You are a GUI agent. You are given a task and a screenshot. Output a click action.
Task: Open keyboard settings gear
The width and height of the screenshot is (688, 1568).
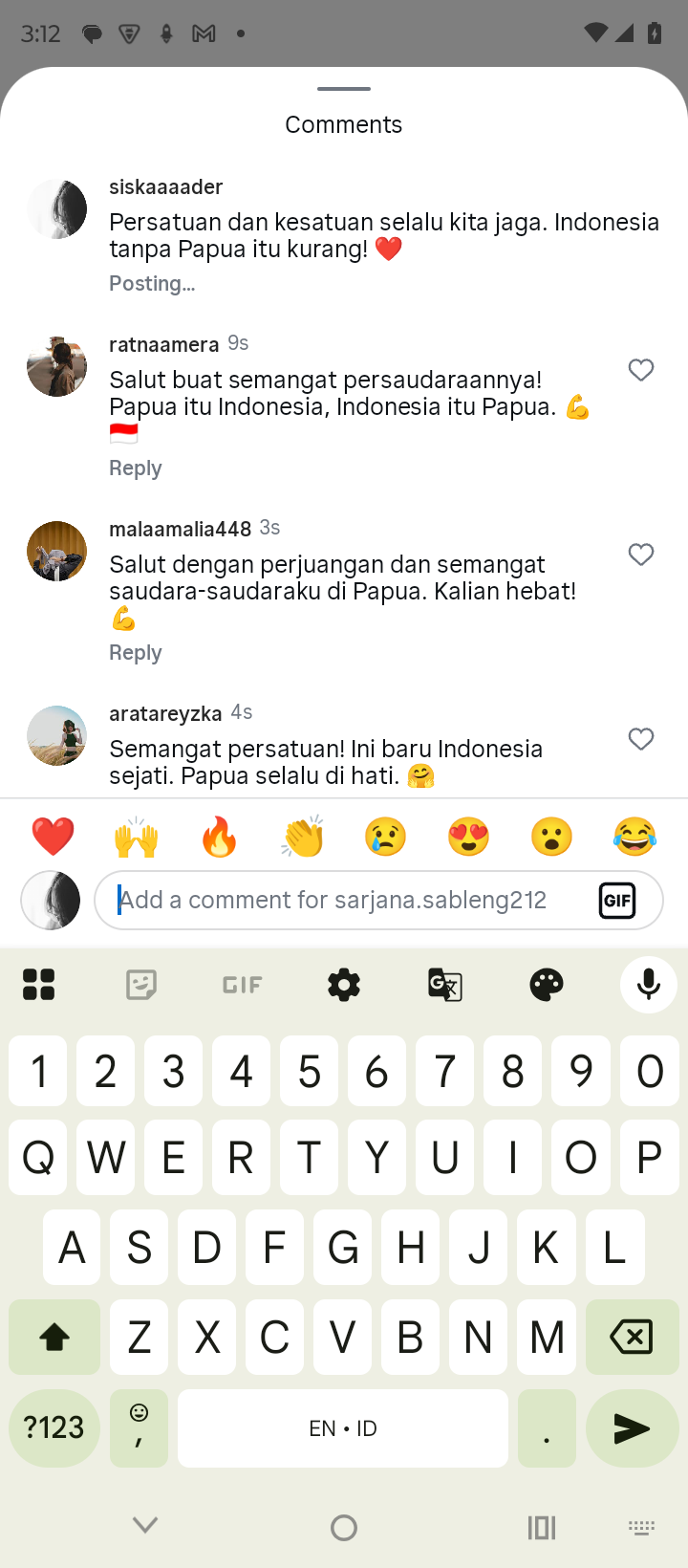344,985
